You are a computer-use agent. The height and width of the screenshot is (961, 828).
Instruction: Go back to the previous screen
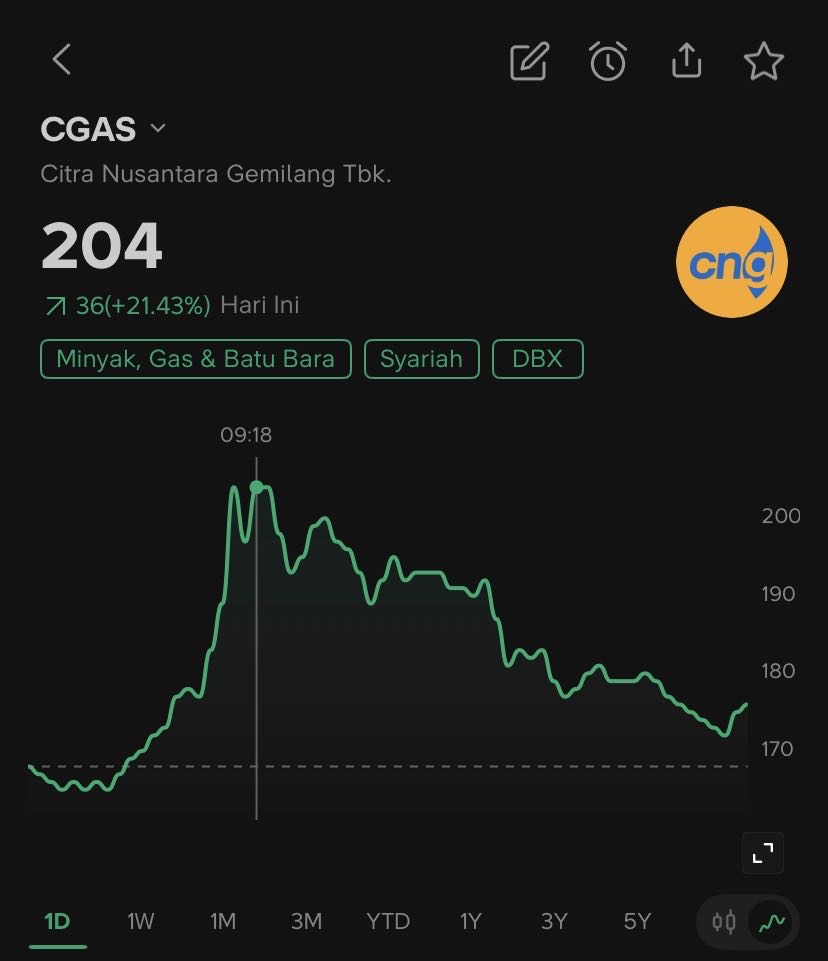(62, 61)
